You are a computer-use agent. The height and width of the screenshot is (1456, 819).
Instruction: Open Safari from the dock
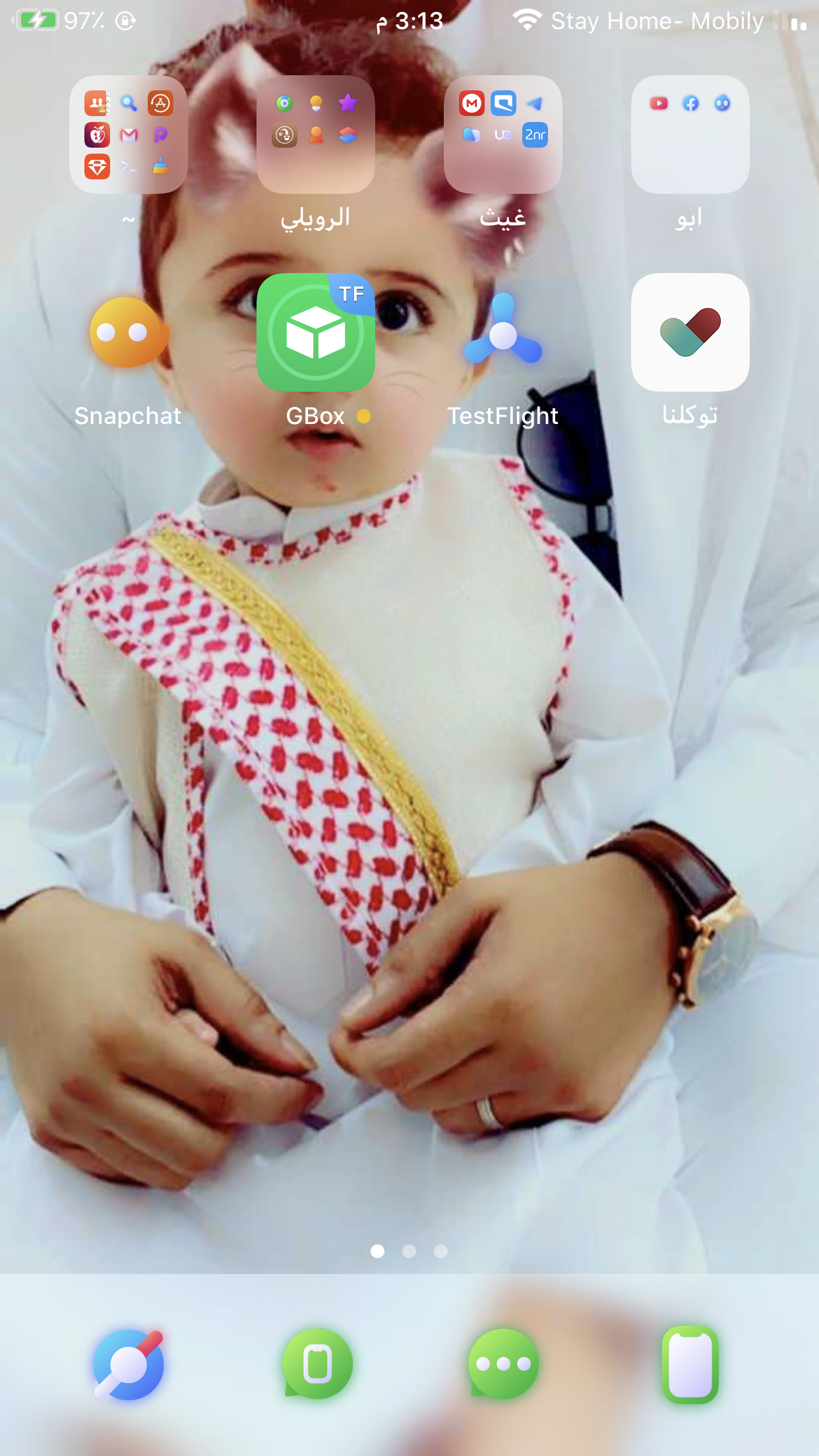tap(129, 1364)
